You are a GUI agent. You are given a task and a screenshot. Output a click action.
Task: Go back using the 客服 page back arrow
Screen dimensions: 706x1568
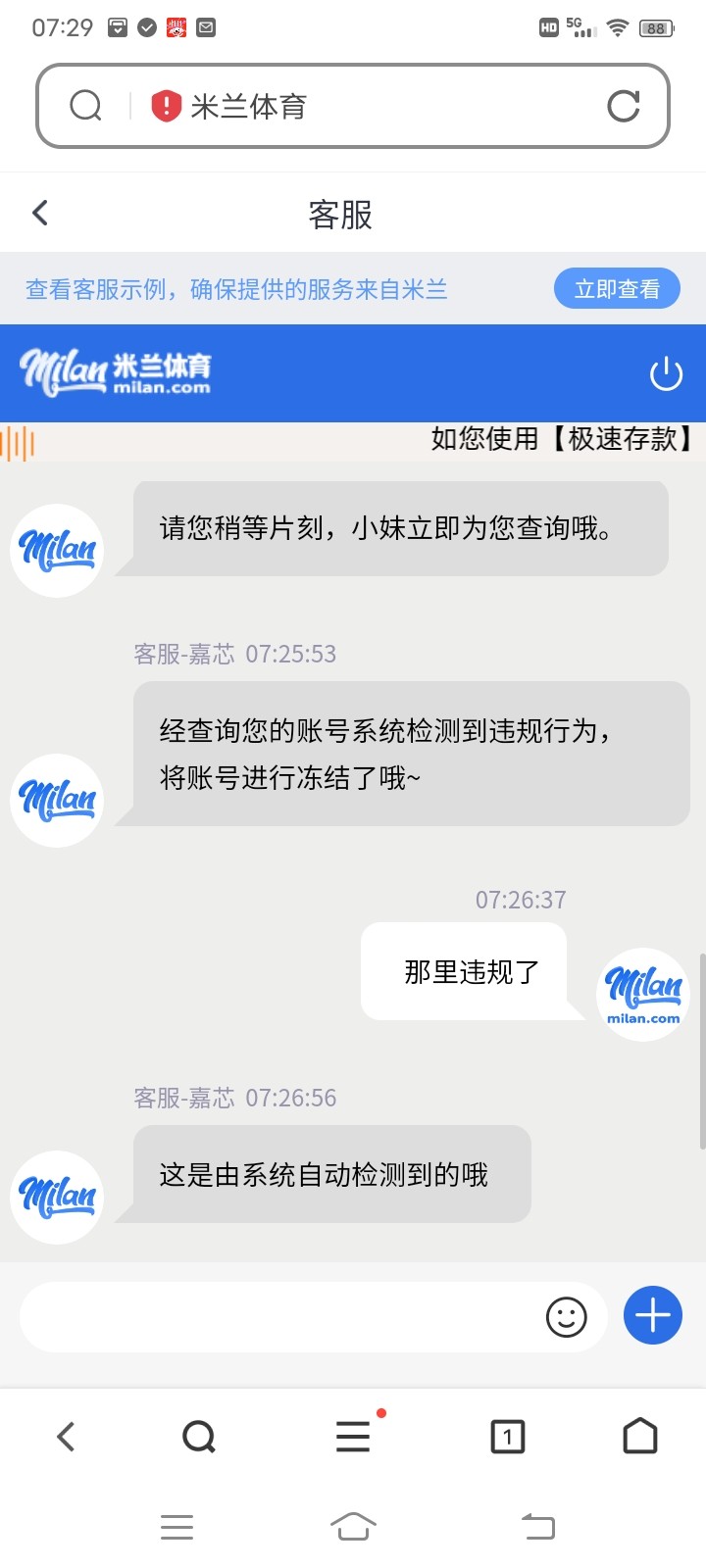click(x=39, y=213)
